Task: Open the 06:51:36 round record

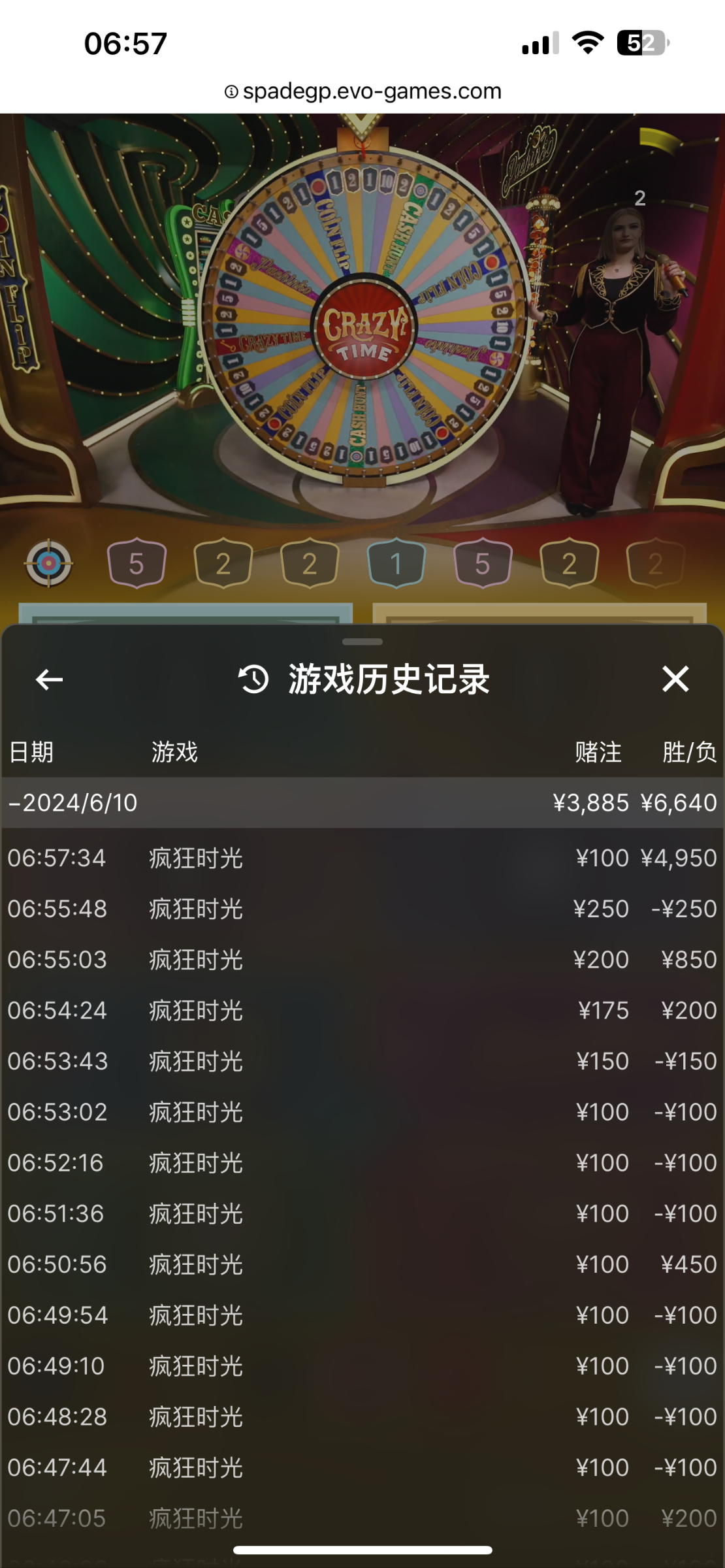Action: coord(362,1214)
